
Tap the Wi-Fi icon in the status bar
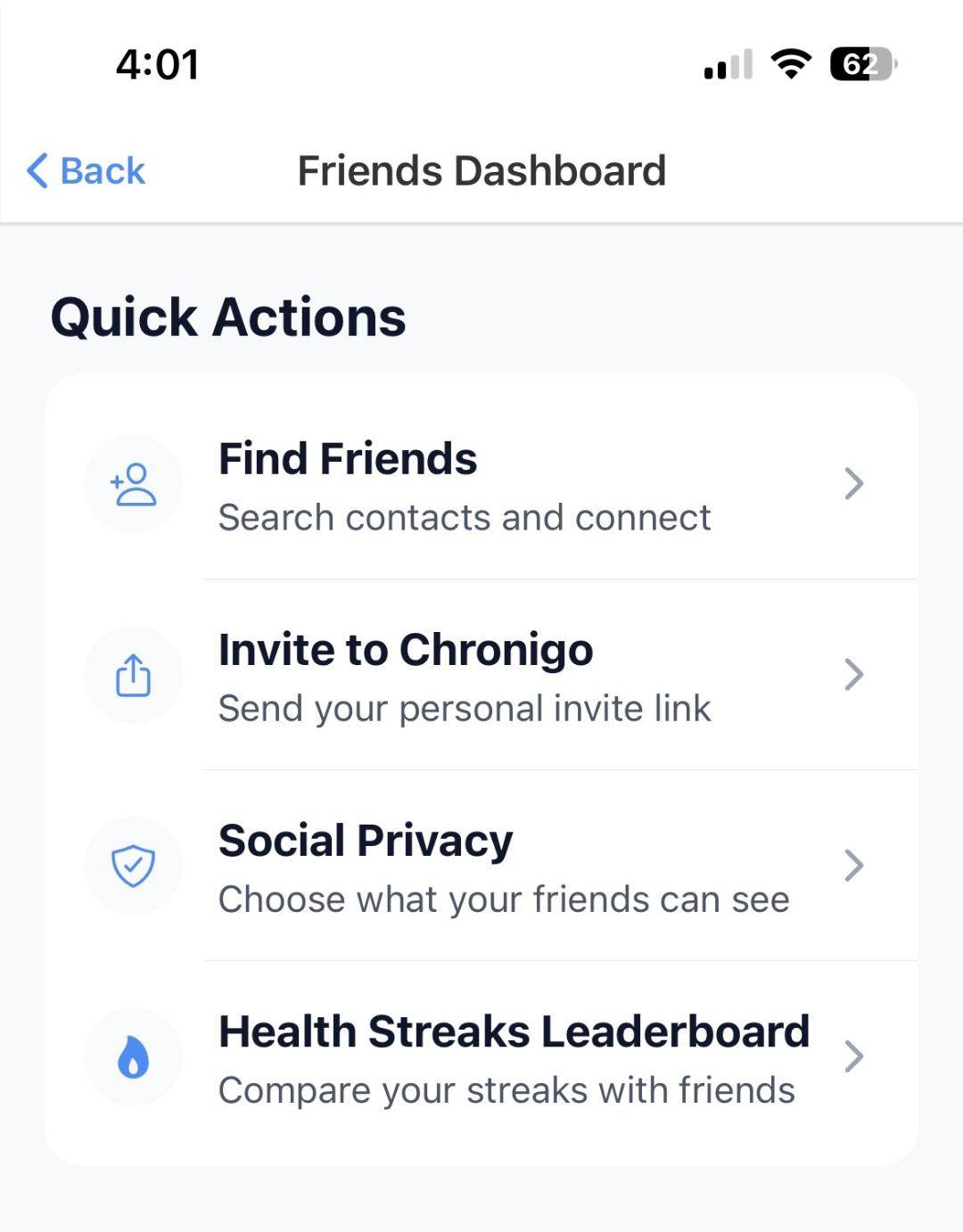[x=788, y=64]
